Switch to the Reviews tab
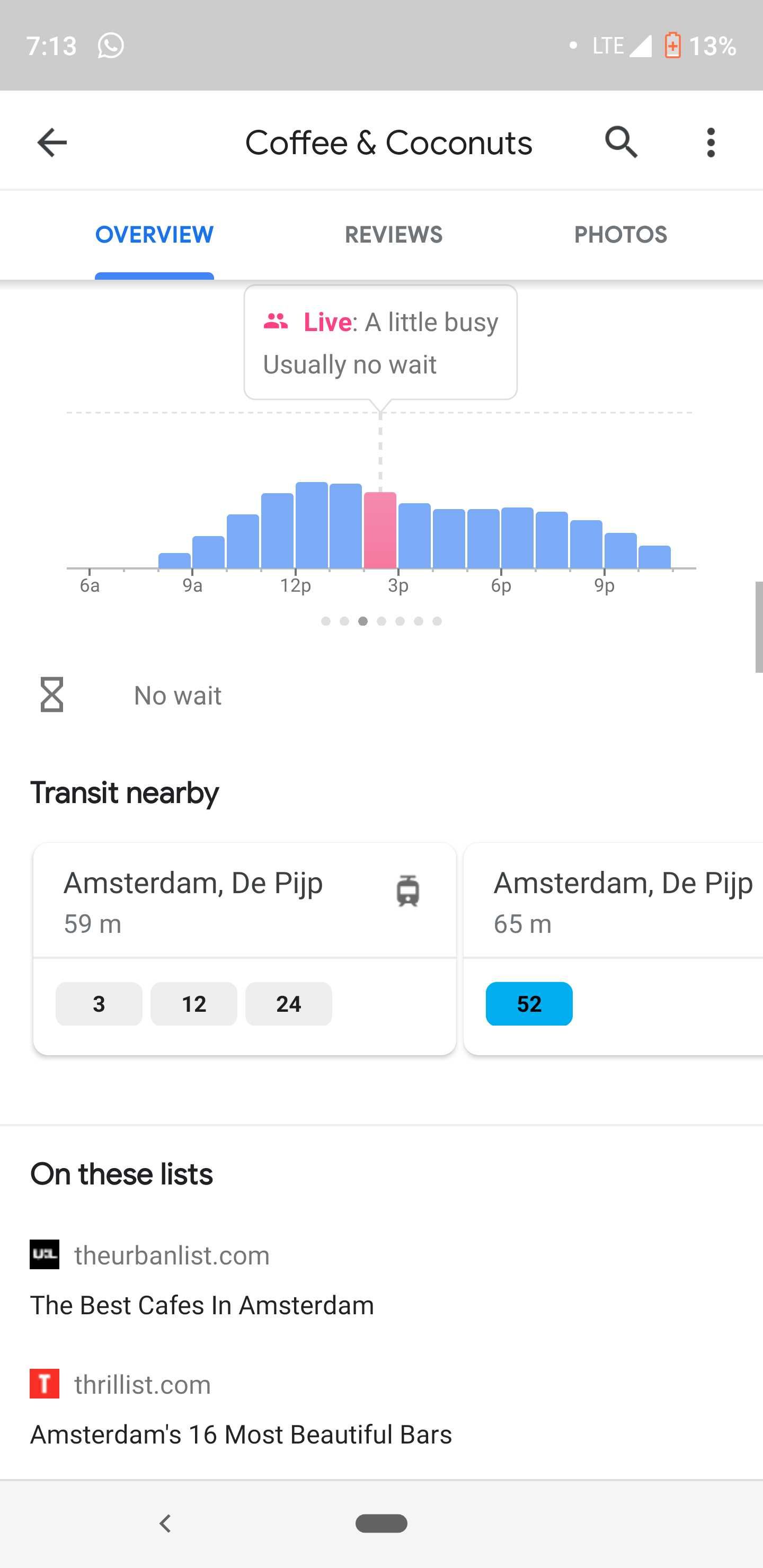The image size is (763, 1568). 393,234
